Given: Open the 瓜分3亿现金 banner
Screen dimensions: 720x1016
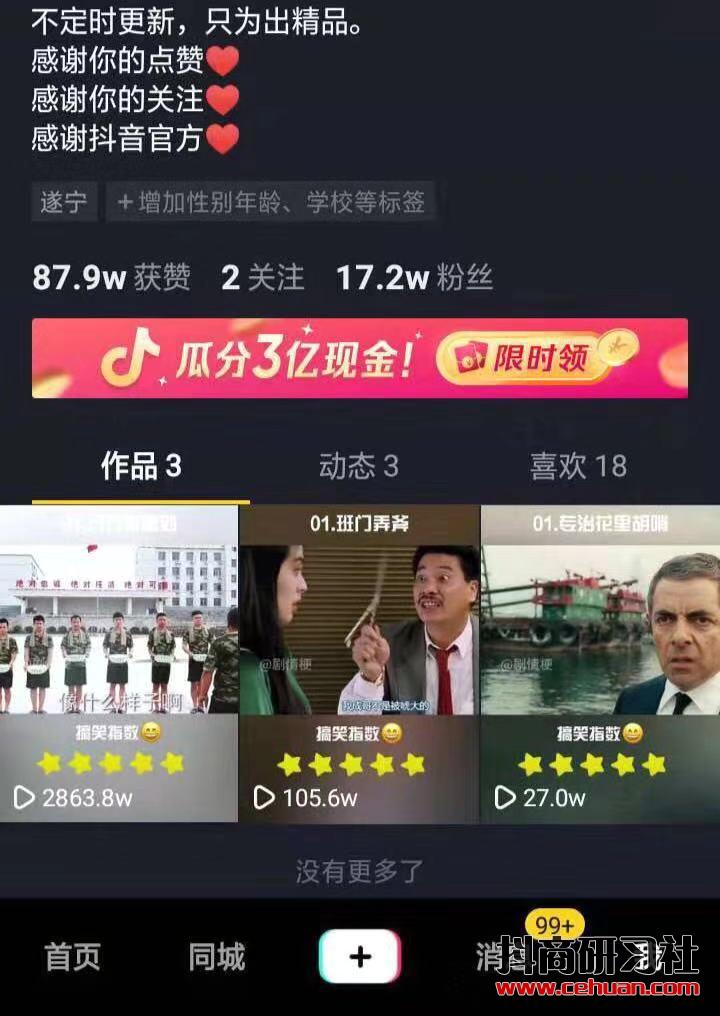Looking at the screenshot, I should (x=359, y=358).
